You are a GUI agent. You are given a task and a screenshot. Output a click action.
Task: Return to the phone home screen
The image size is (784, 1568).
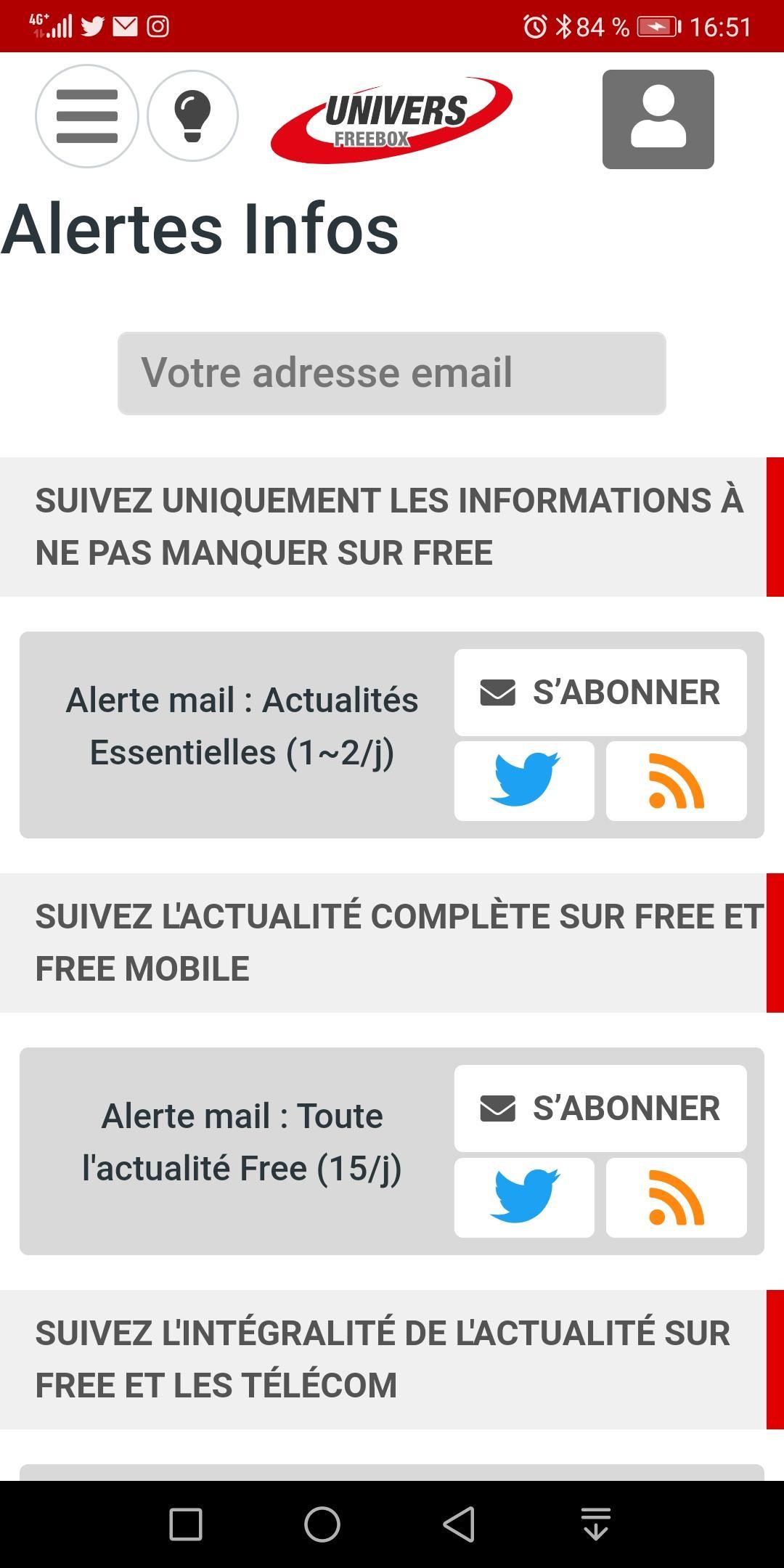(x=322, y=1524)
